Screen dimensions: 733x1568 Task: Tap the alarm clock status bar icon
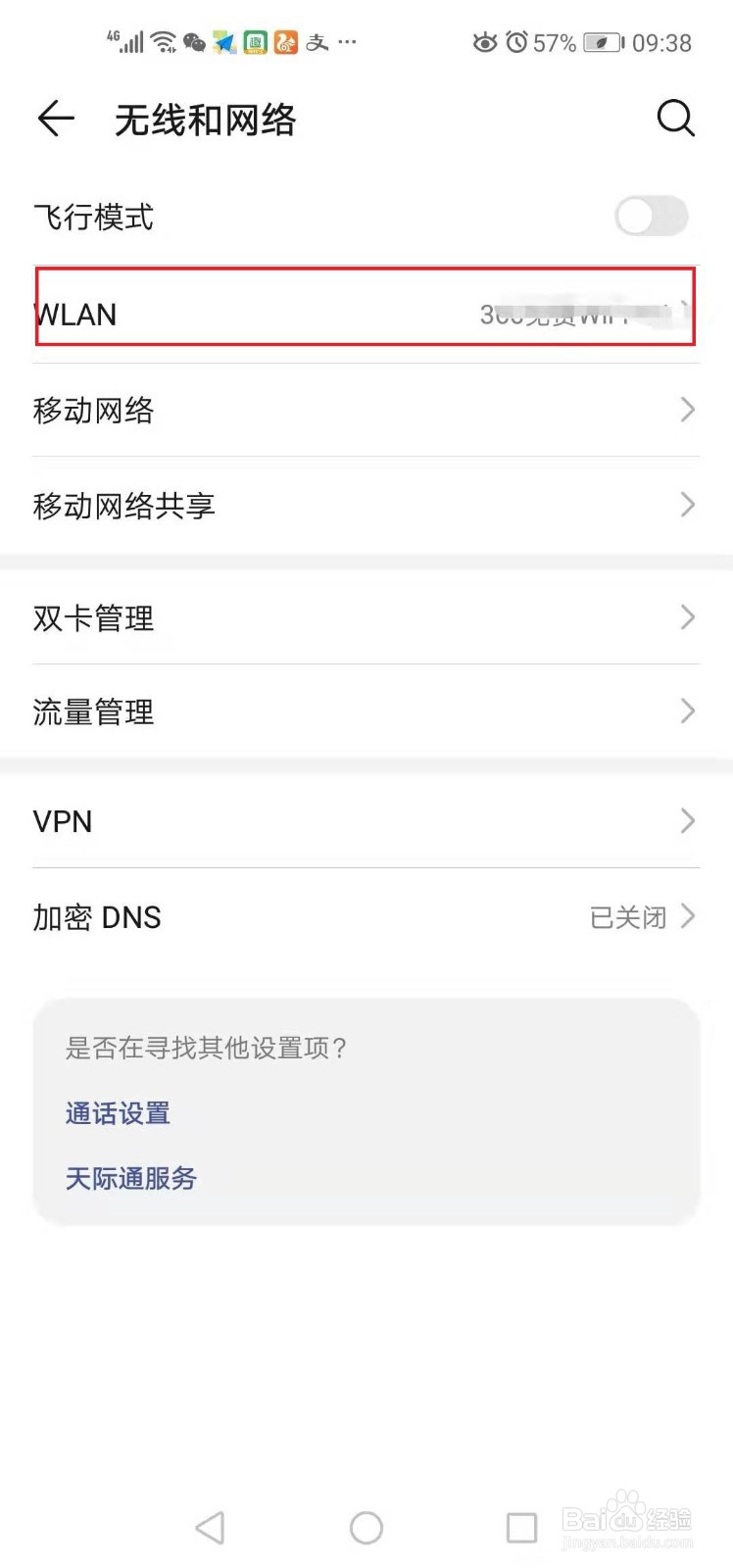pyautogui.click(x=516, y=42)
